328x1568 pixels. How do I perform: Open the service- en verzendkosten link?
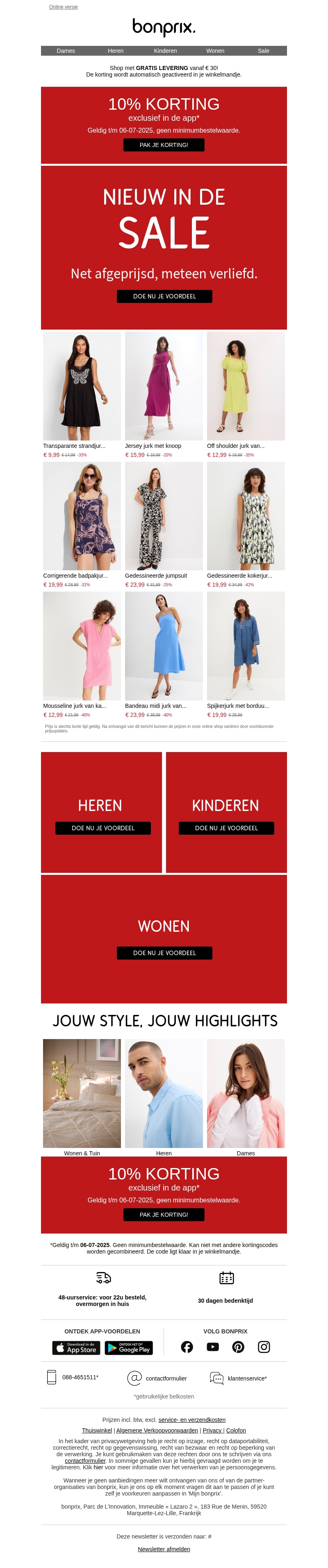click(191, 1419)
